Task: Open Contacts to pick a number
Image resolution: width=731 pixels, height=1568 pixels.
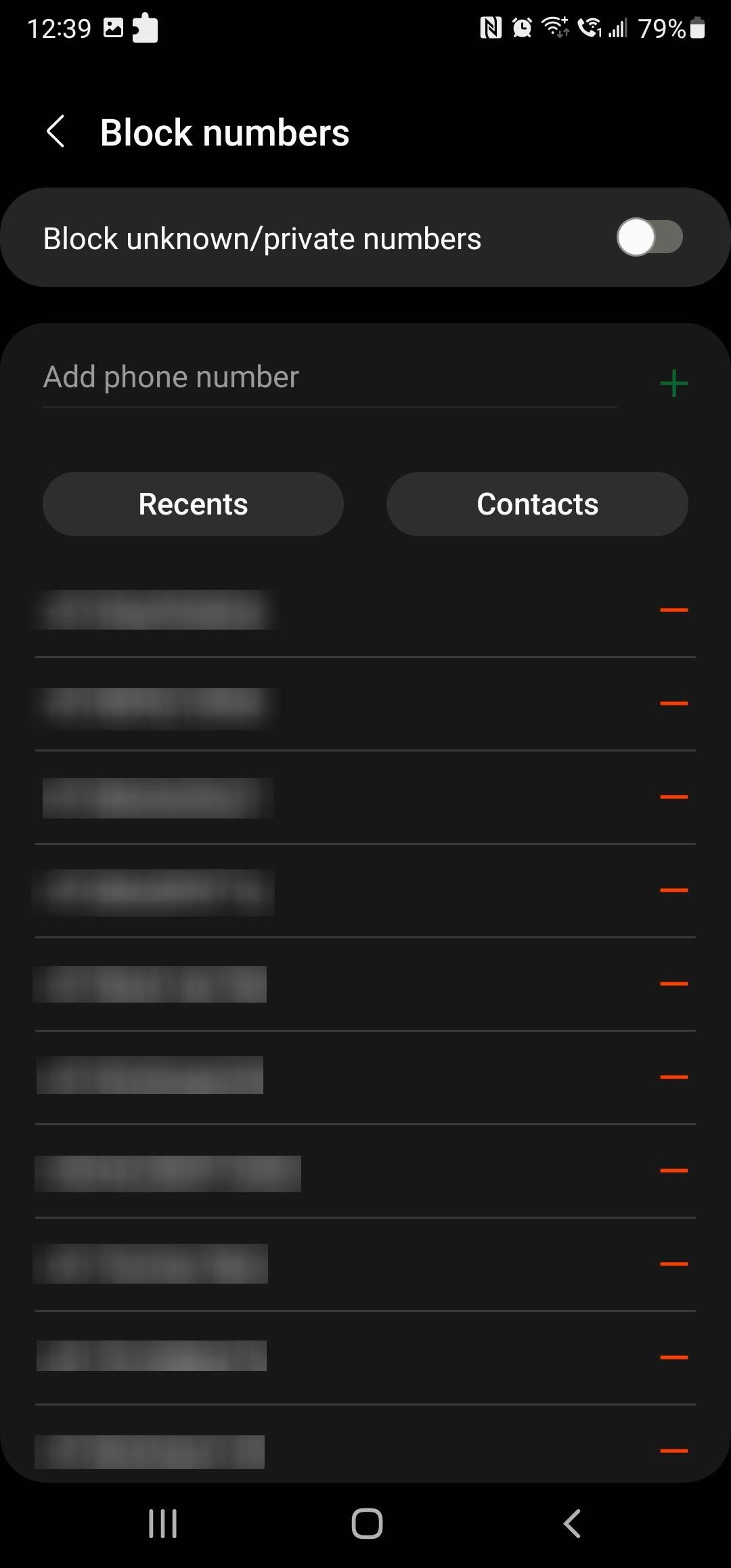Action: 537,504
